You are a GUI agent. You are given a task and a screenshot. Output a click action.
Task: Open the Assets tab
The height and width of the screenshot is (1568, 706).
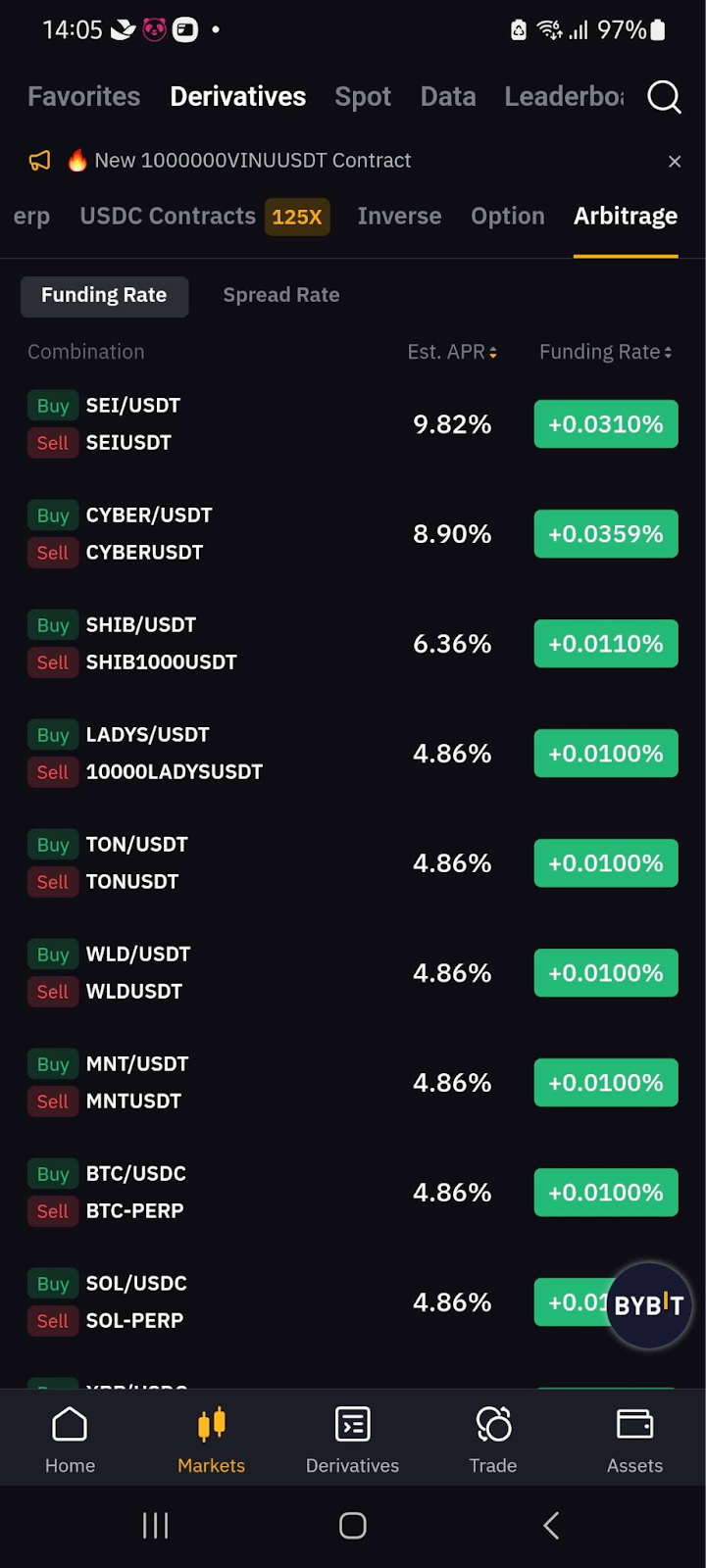pyautogui.click(x=634, y=1439)
